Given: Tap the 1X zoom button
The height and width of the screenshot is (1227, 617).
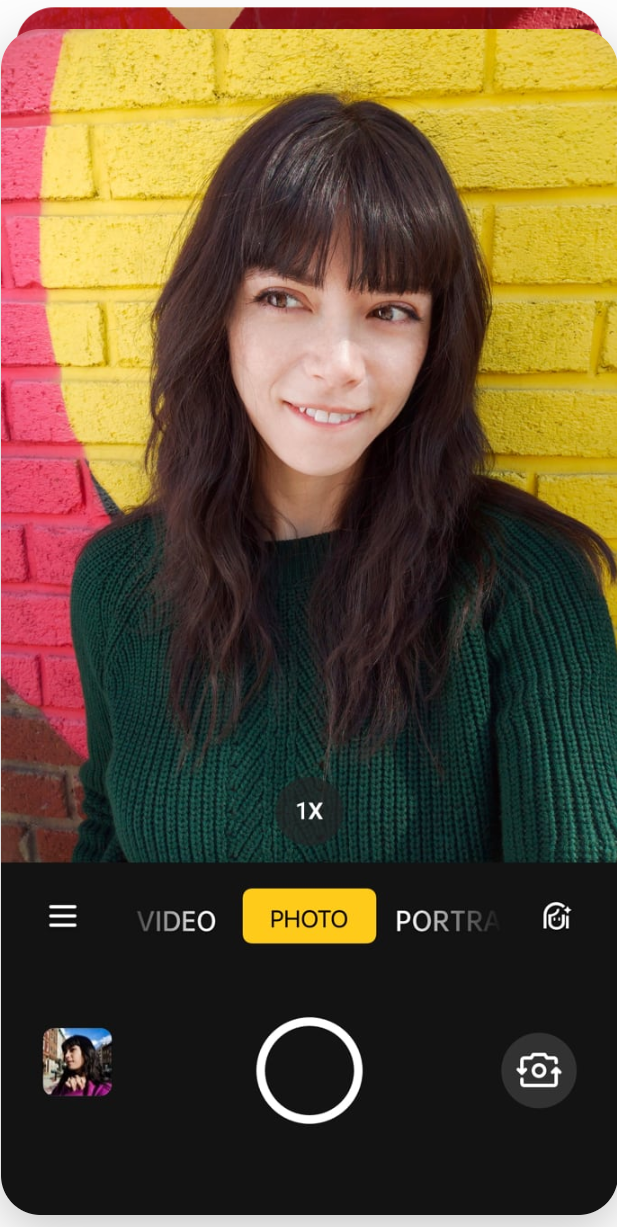Looking at the screenshot, I should [309, 811].
